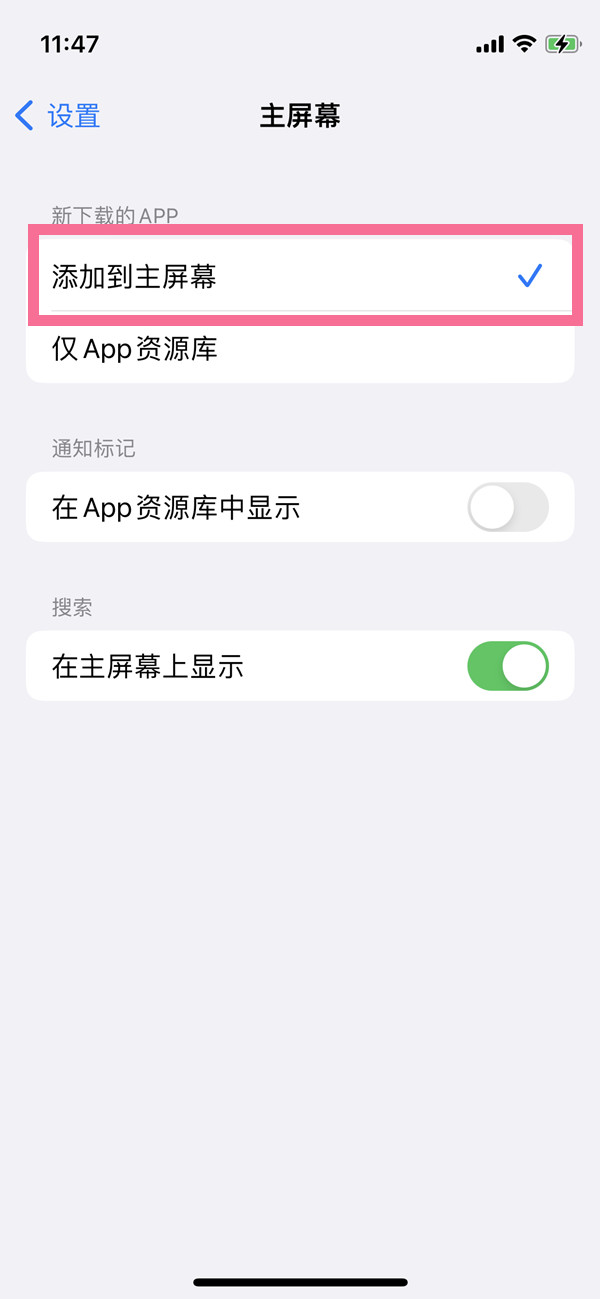Select 添加到主屏幕 option
600x1299 pixels.
click(300, 276)
